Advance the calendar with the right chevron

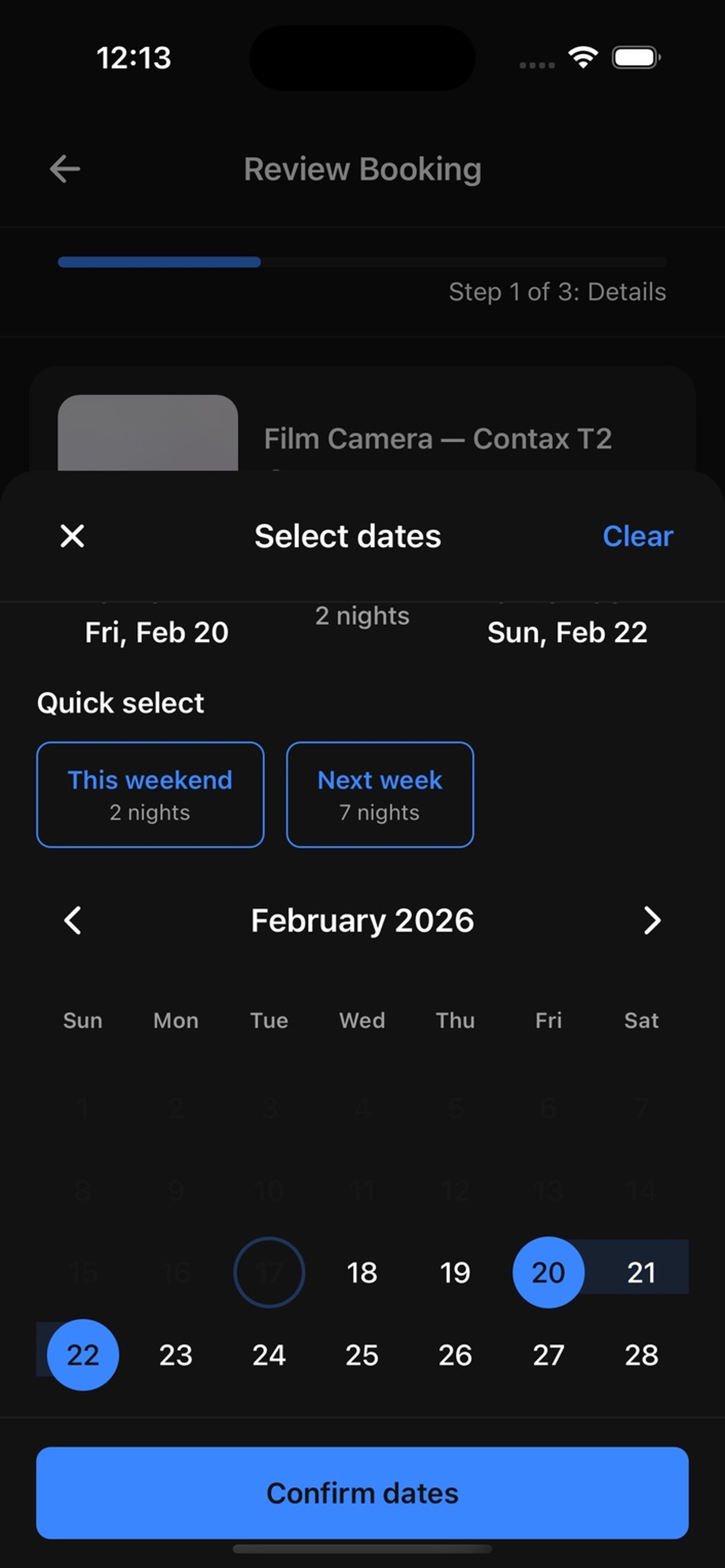click(x=652, y=921)
